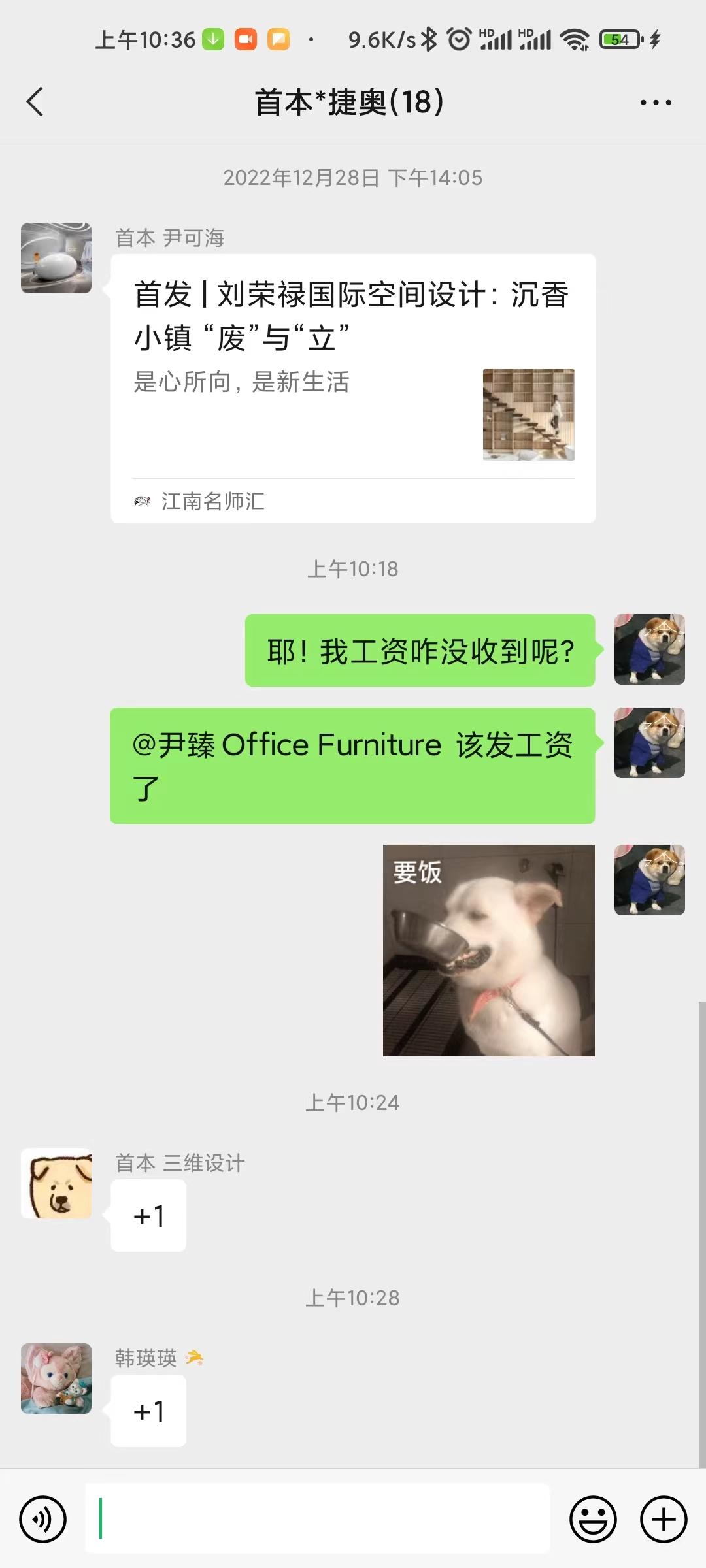
Task: Open the plus attachment menu
Action: pyautogui.click(x=664, y=1519)
